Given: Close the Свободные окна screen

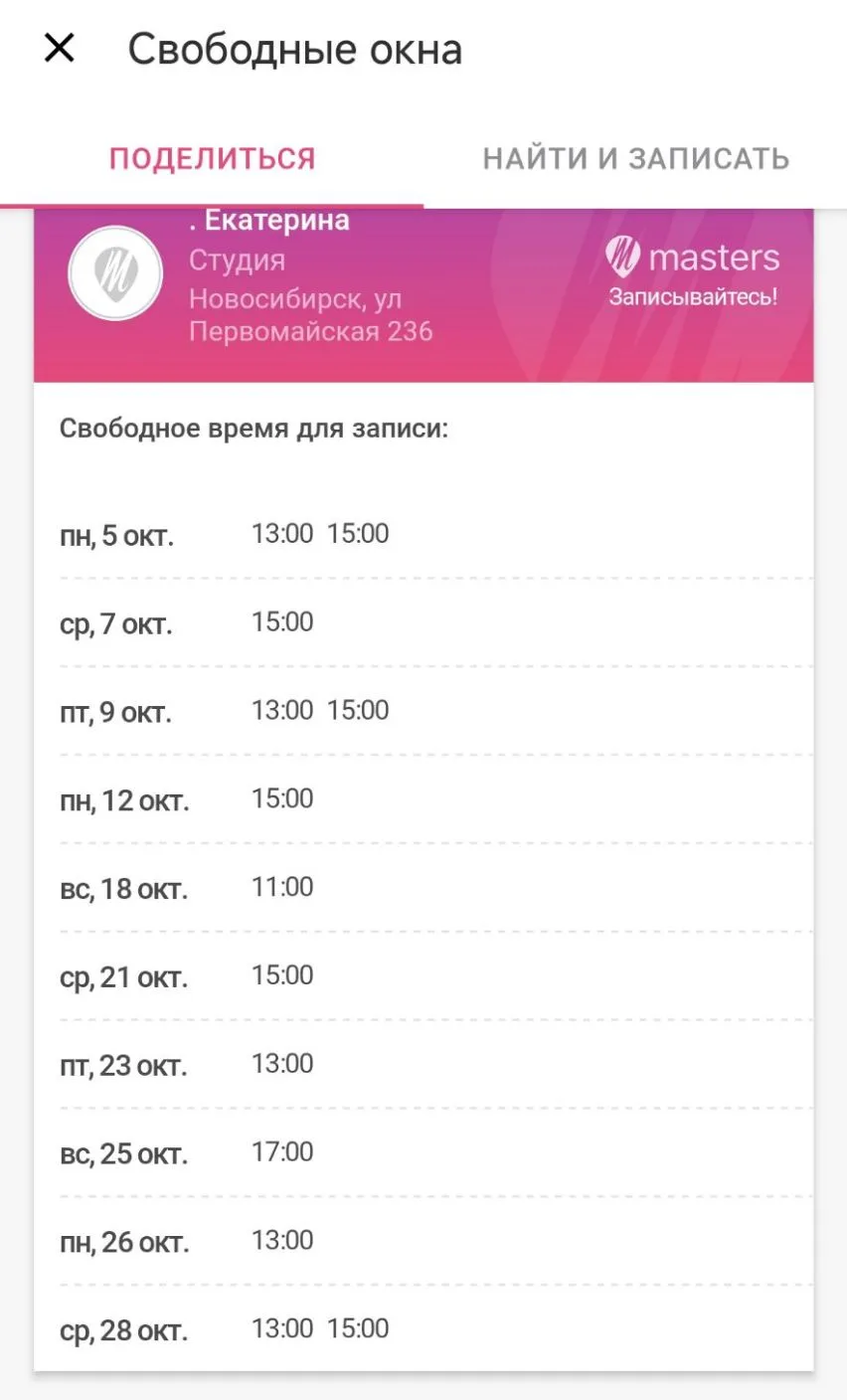Looking at the screenshot, I should 60,48.
